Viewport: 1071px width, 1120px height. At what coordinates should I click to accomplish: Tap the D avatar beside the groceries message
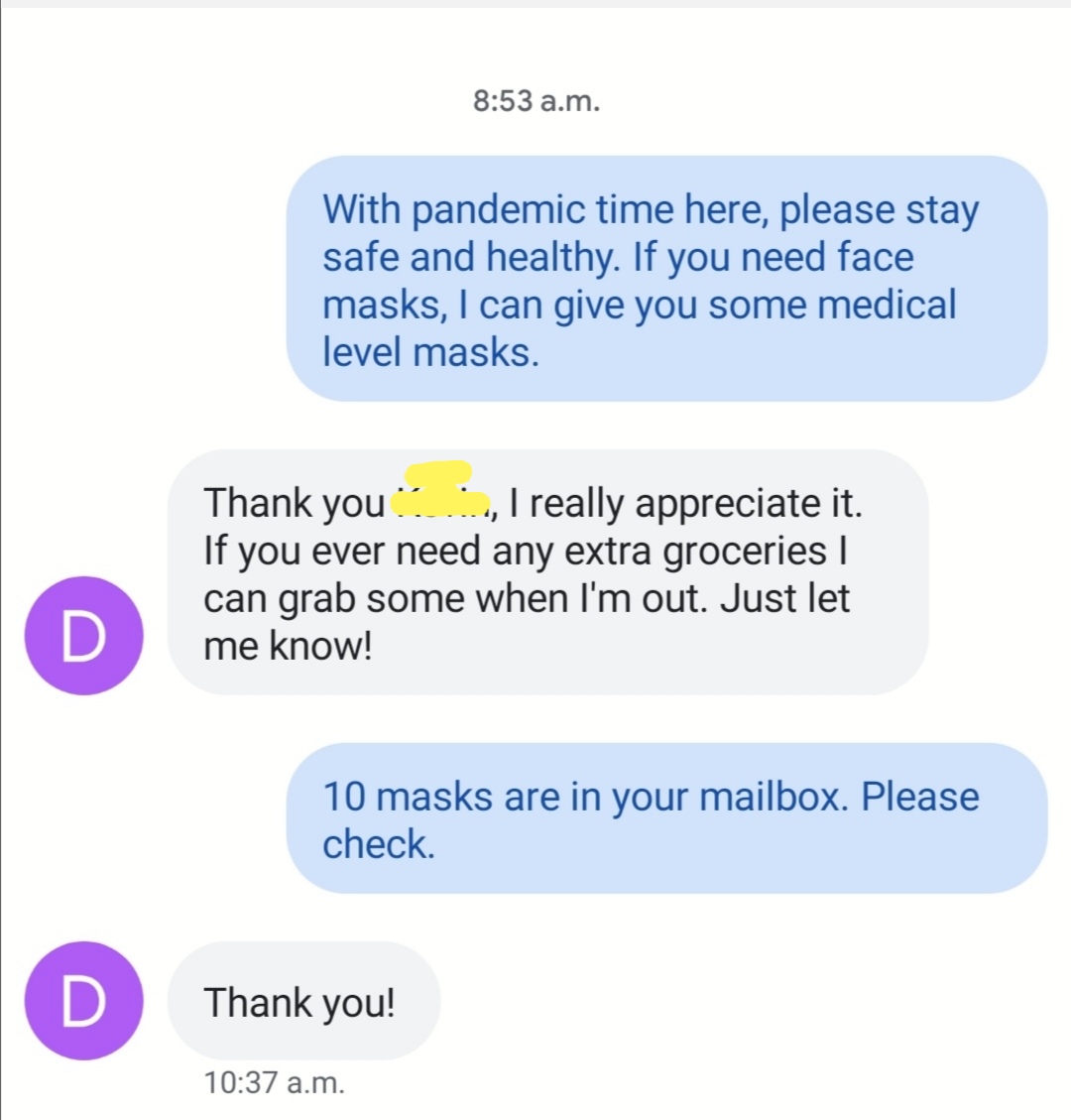(83, 636)
